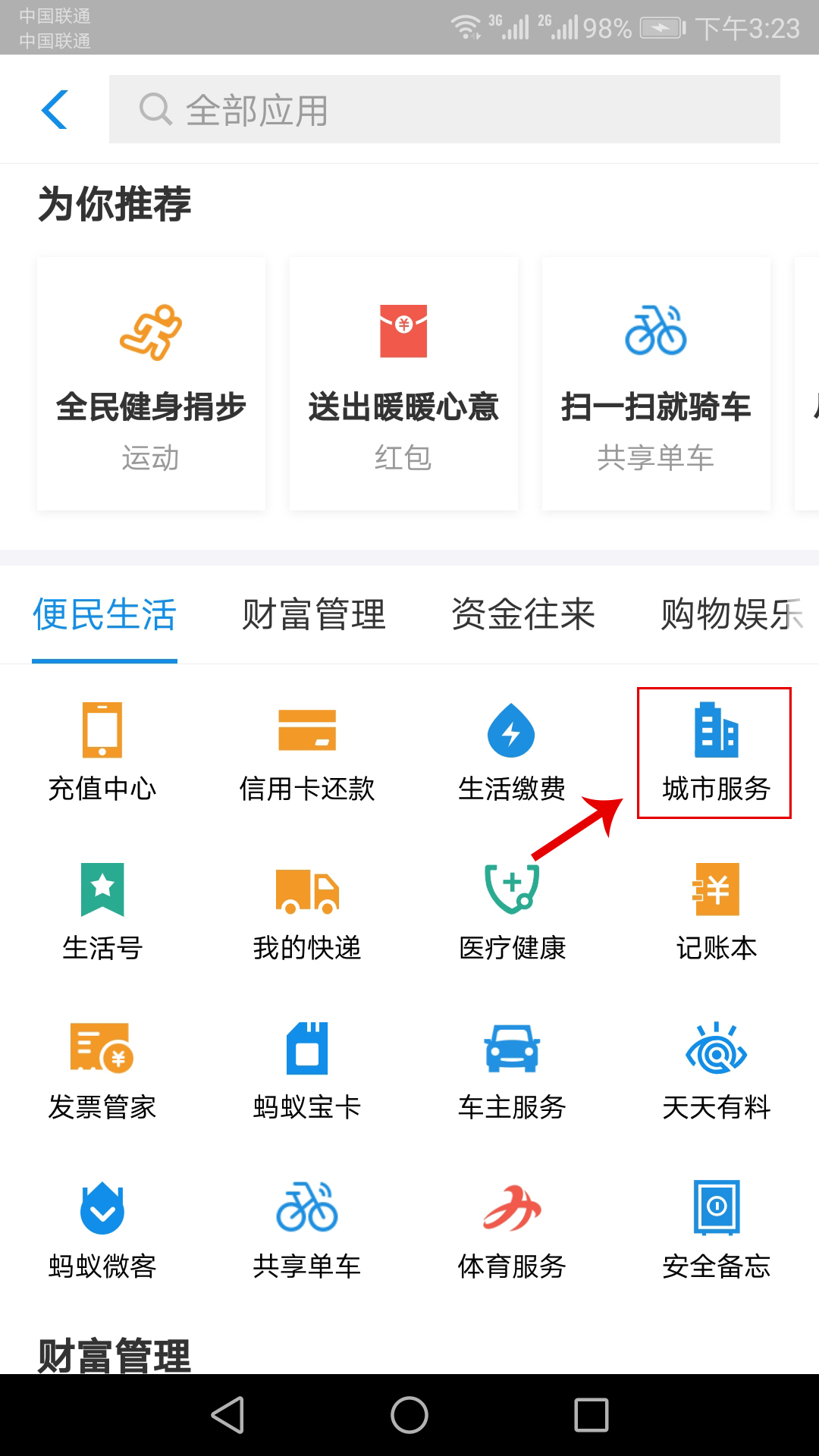Image resolution: width=819 pixels, height=1456 pixels.
Task: Open 体育服务 sports service
Action: pos(512,1236)
